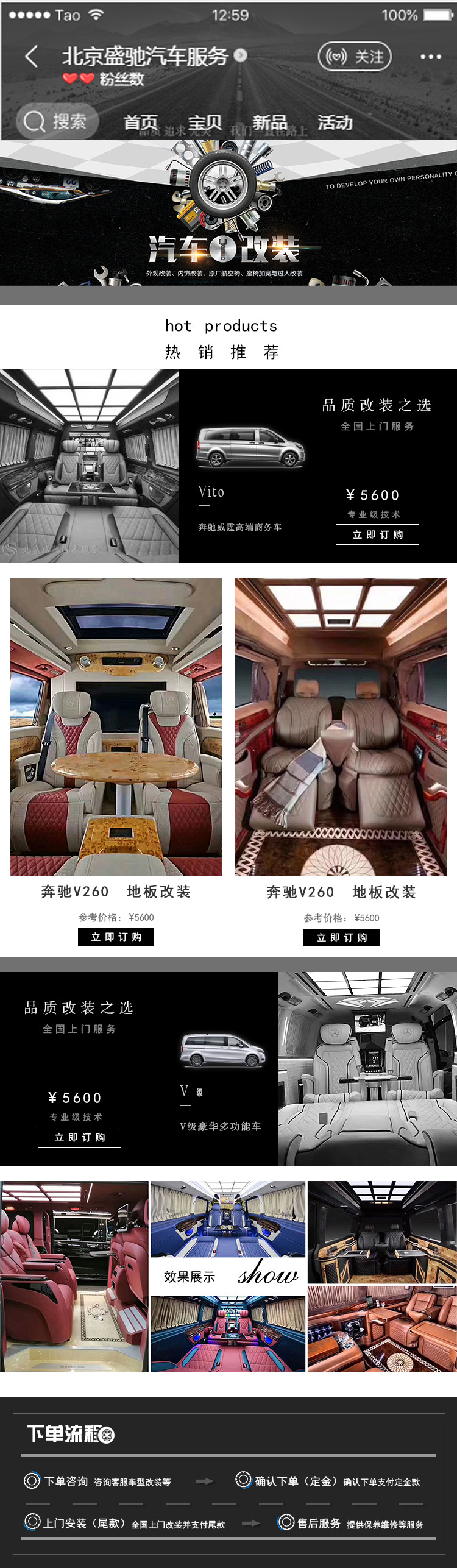Open the three-dot overflow menu
Viewport: 457px width, 1568px height.
pos(430,57)
